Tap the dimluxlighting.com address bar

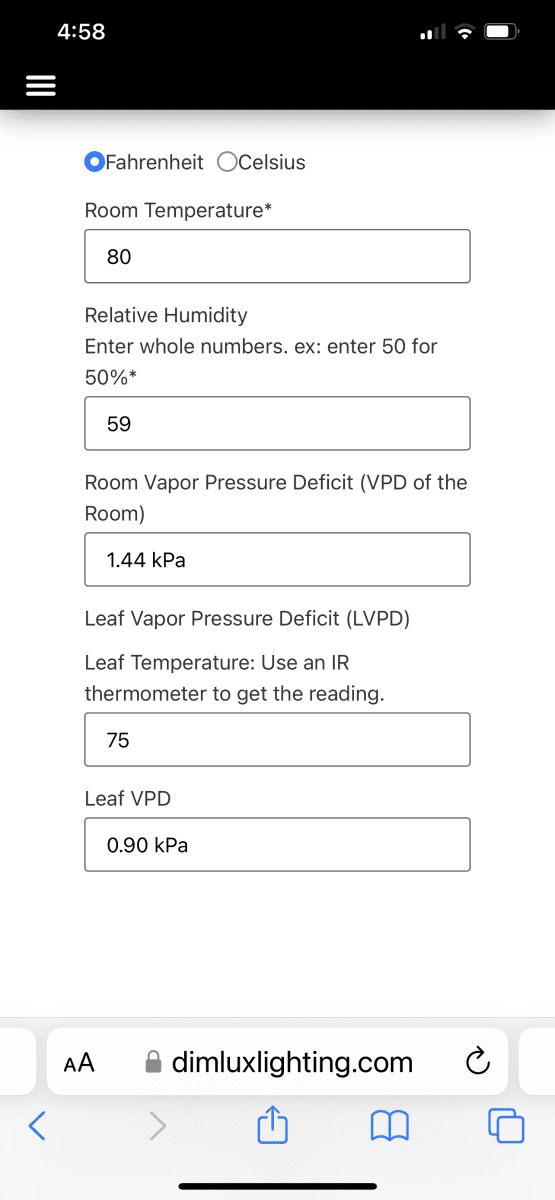click(278, 1061)
